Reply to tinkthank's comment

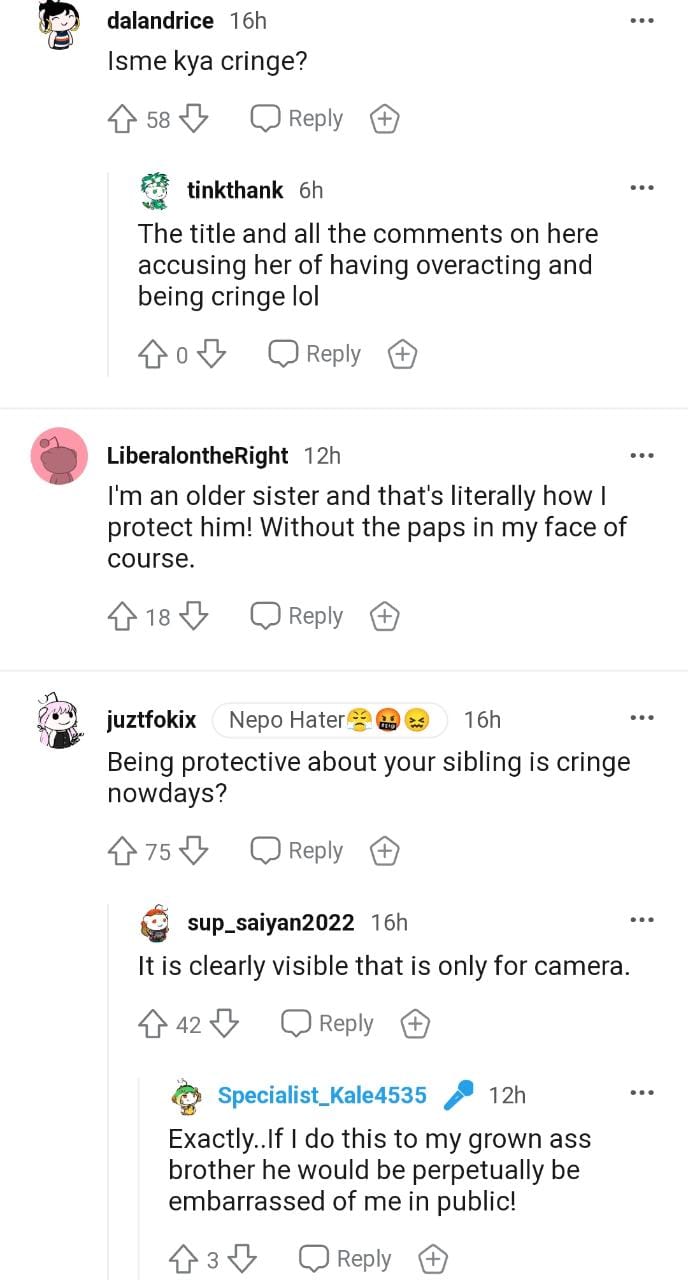[314, 354]
